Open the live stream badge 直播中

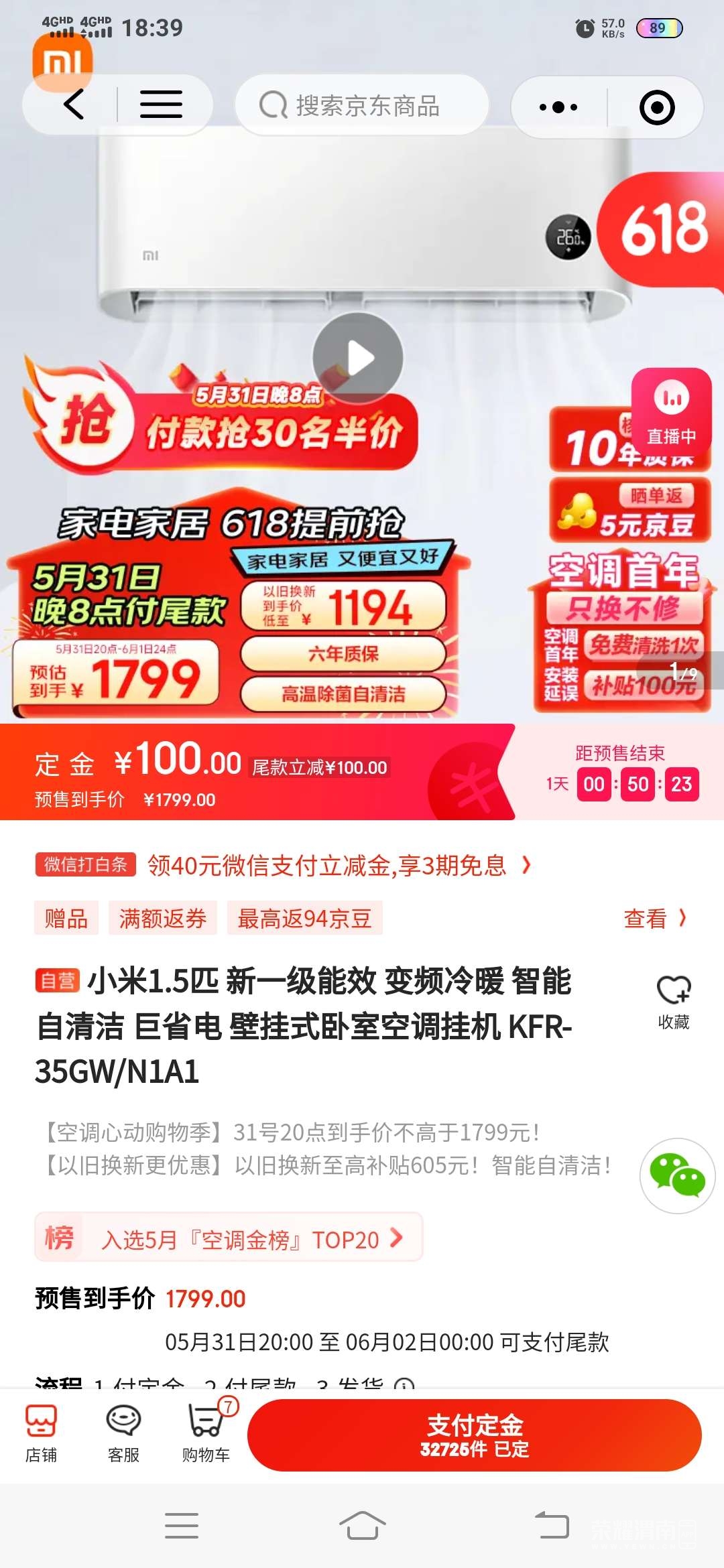[x=671, y=410]
